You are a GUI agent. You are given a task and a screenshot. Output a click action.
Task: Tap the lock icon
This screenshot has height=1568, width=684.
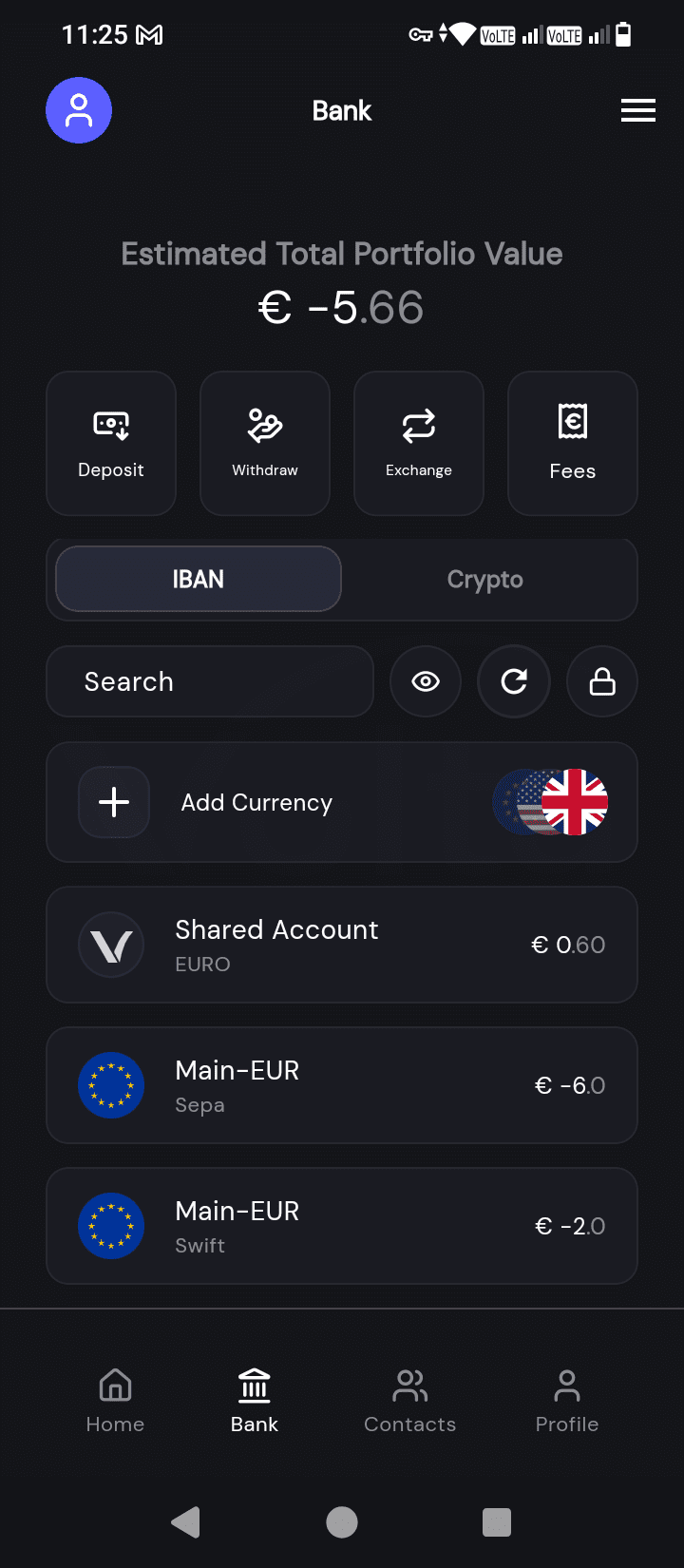coord(602,681)
